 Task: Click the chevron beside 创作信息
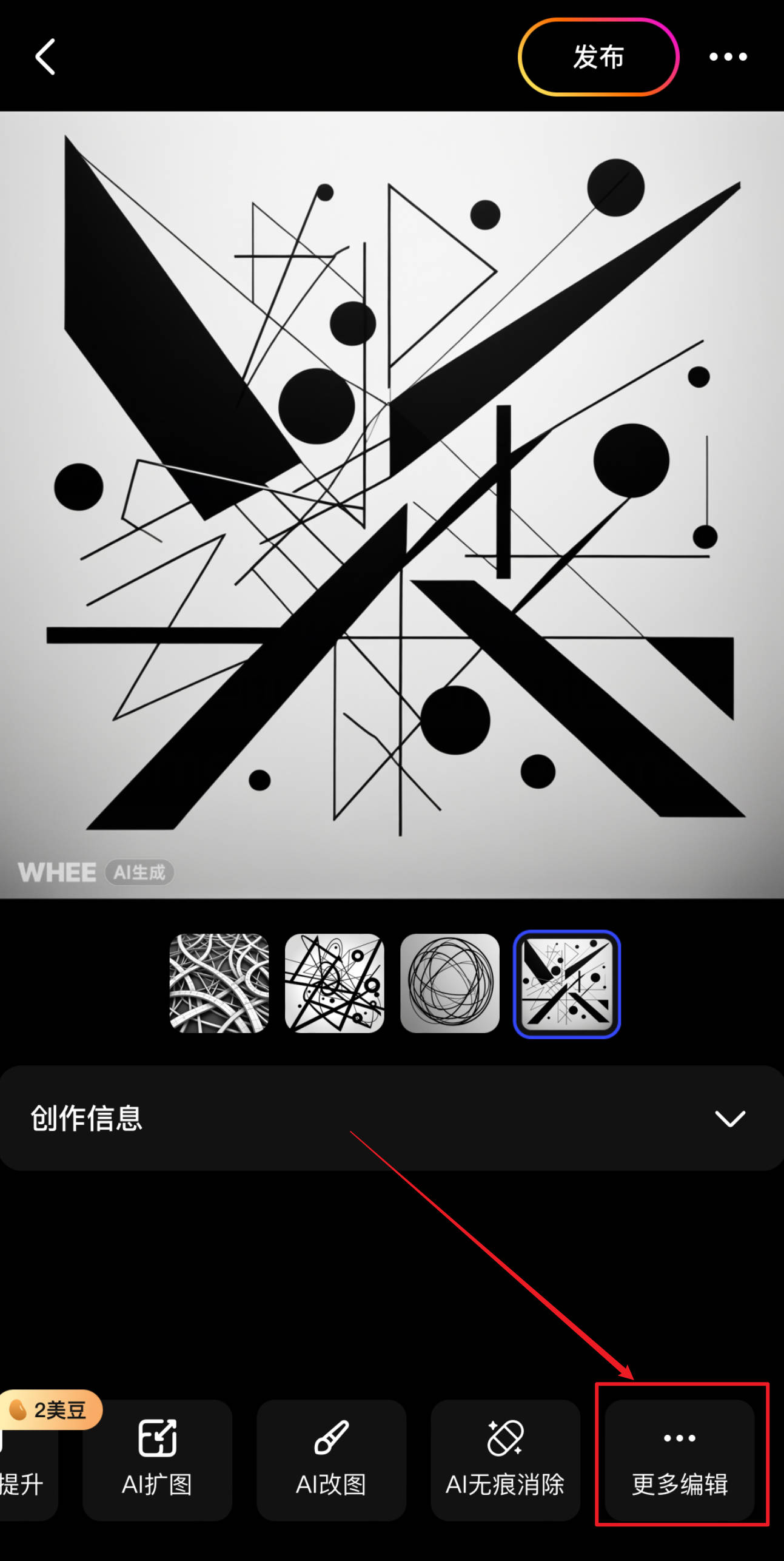(x=731, y=1119)
